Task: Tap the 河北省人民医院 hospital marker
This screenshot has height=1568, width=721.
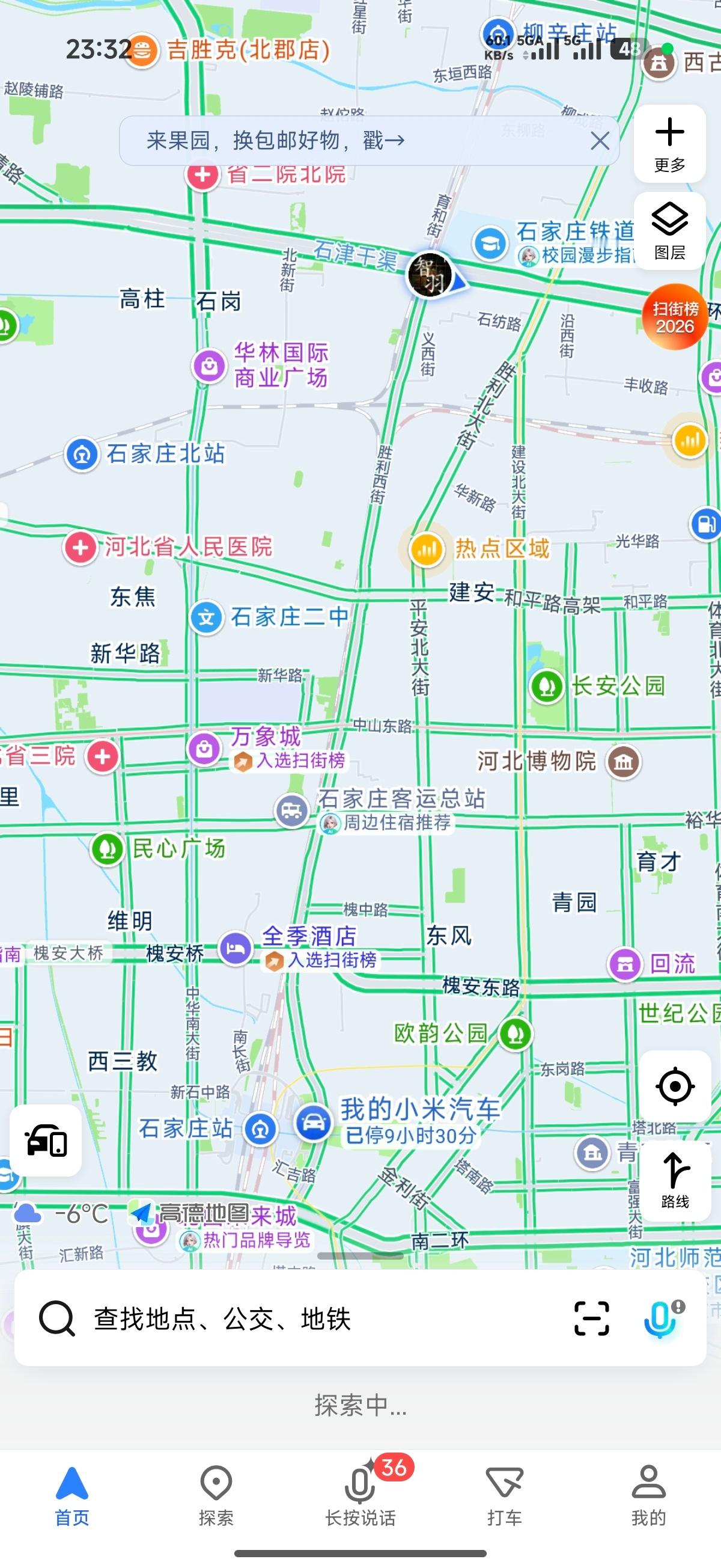Action: point(80,547)
